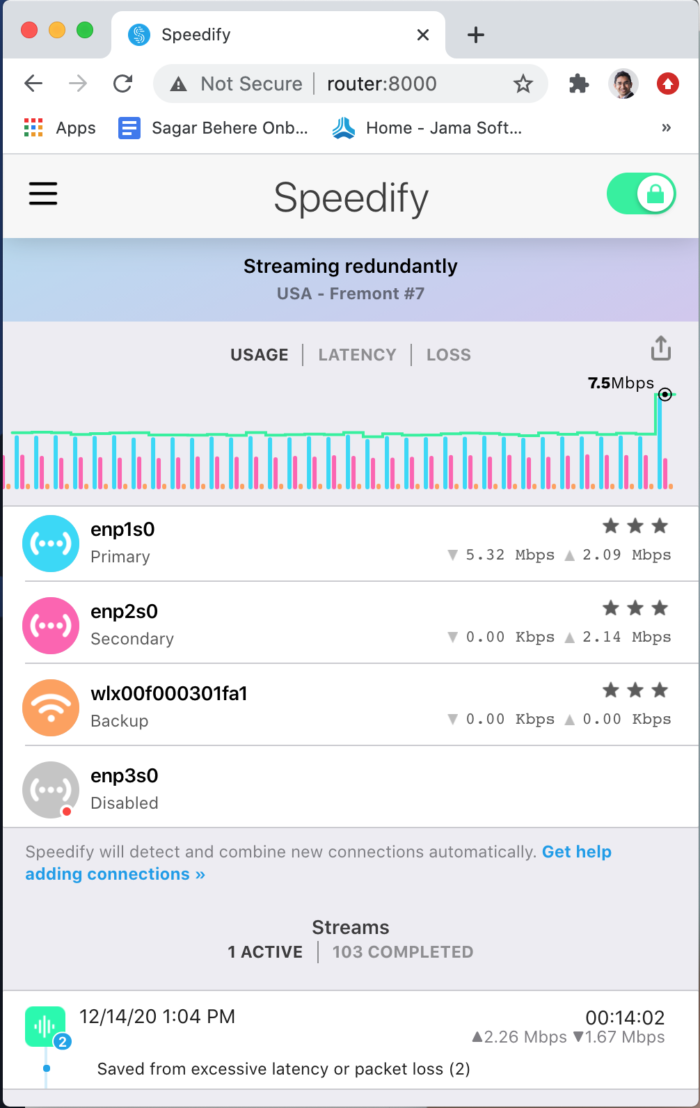Screen dimensions: 700x1108
Task: Tap the Streaming redundantly server banner
Action: click(x=350, y=279)
